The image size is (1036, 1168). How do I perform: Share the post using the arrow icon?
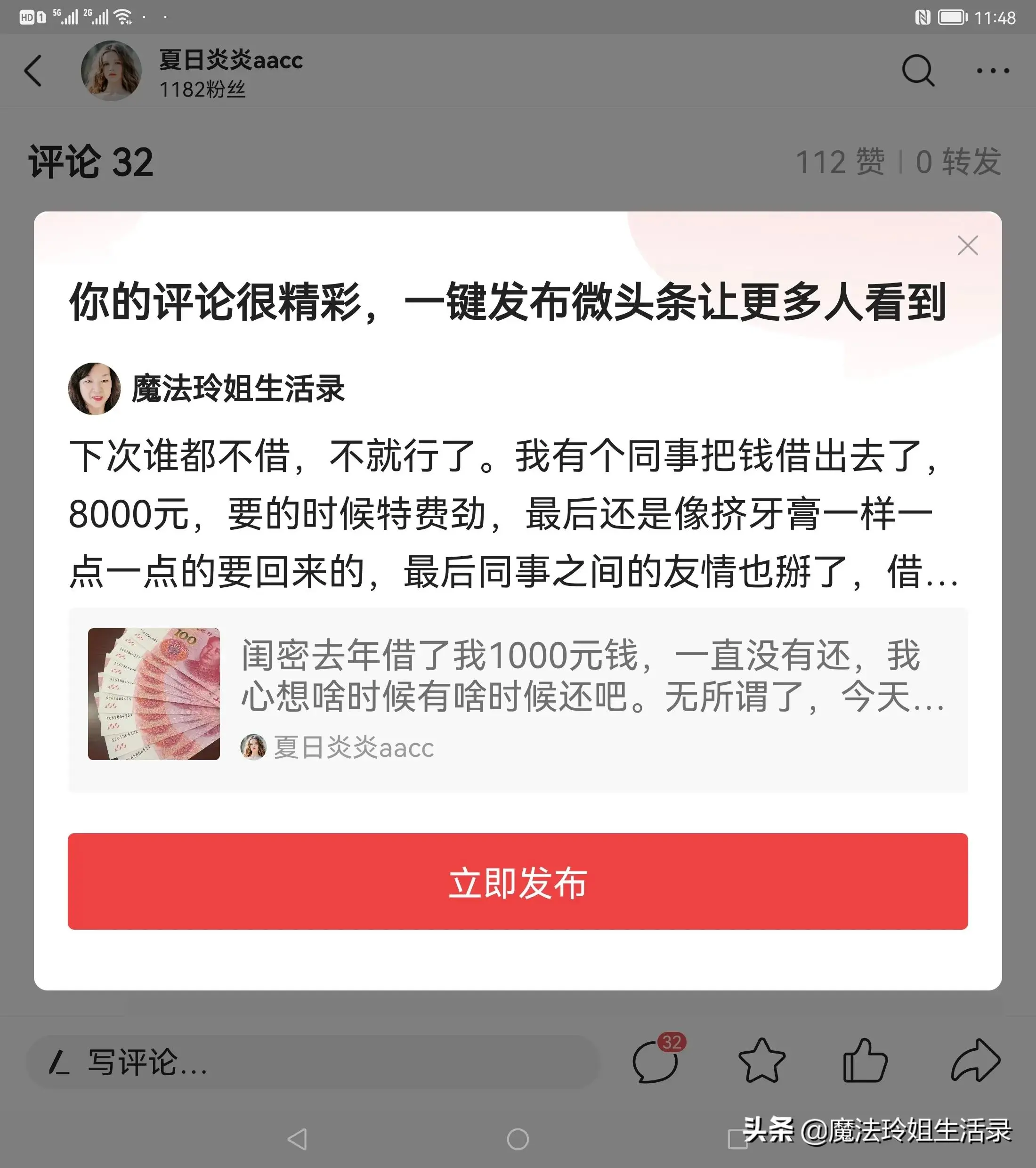point(975,1061)
